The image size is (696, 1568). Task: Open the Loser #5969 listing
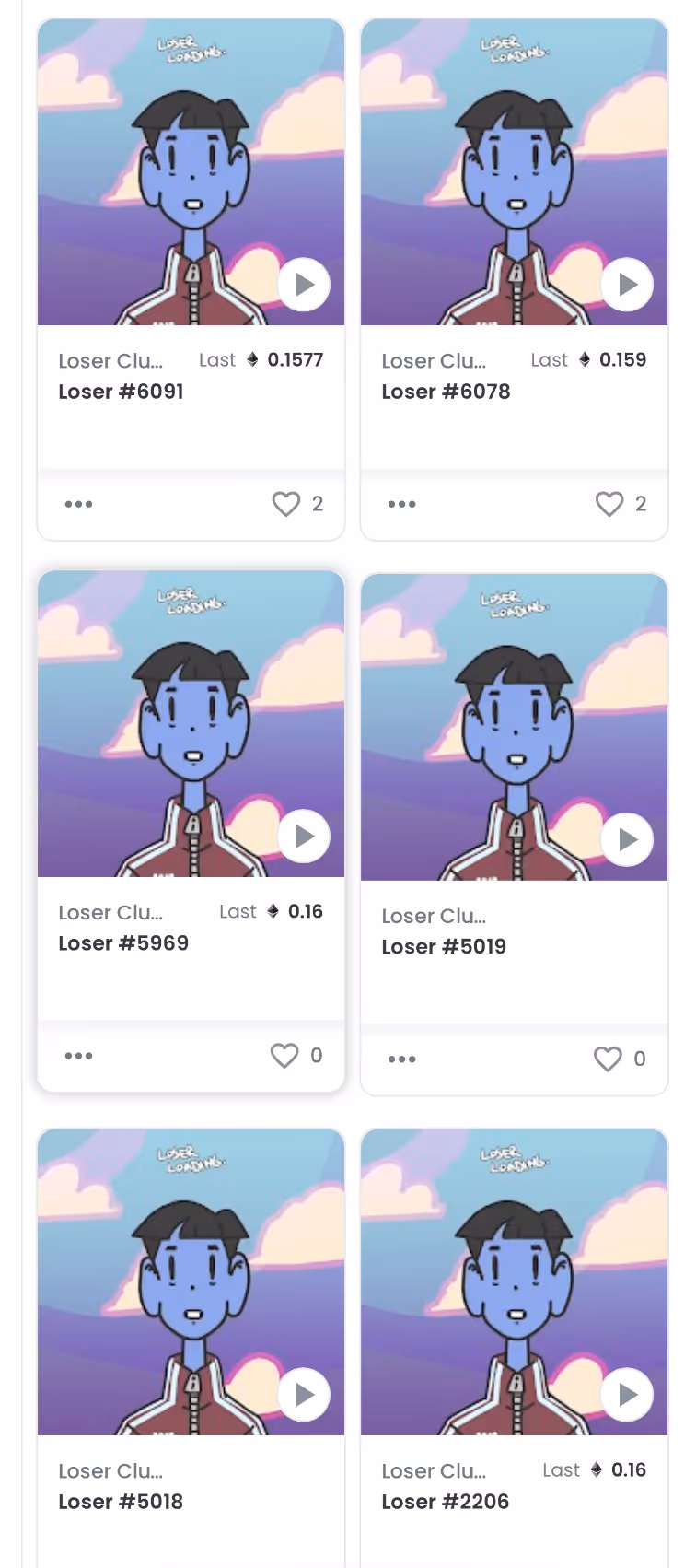(191, 830)
